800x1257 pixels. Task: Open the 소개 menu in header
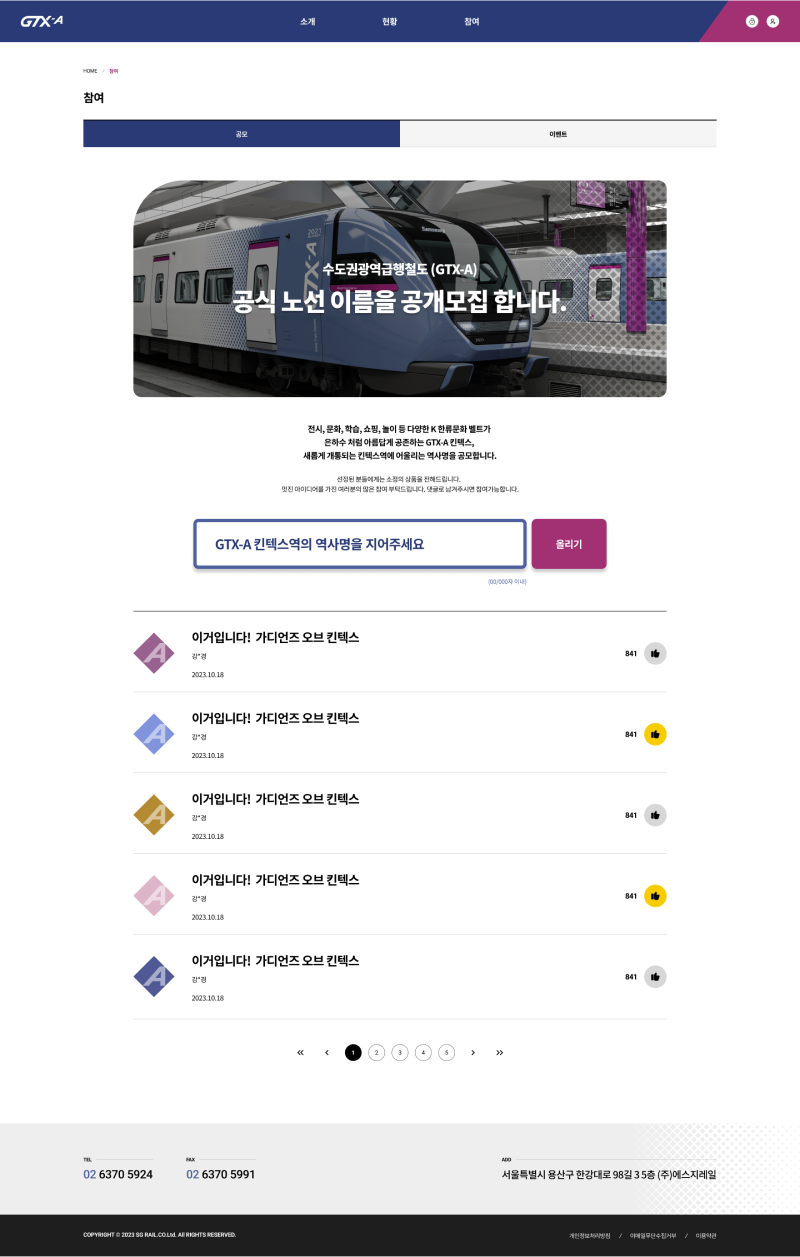[x=308, y=21]
